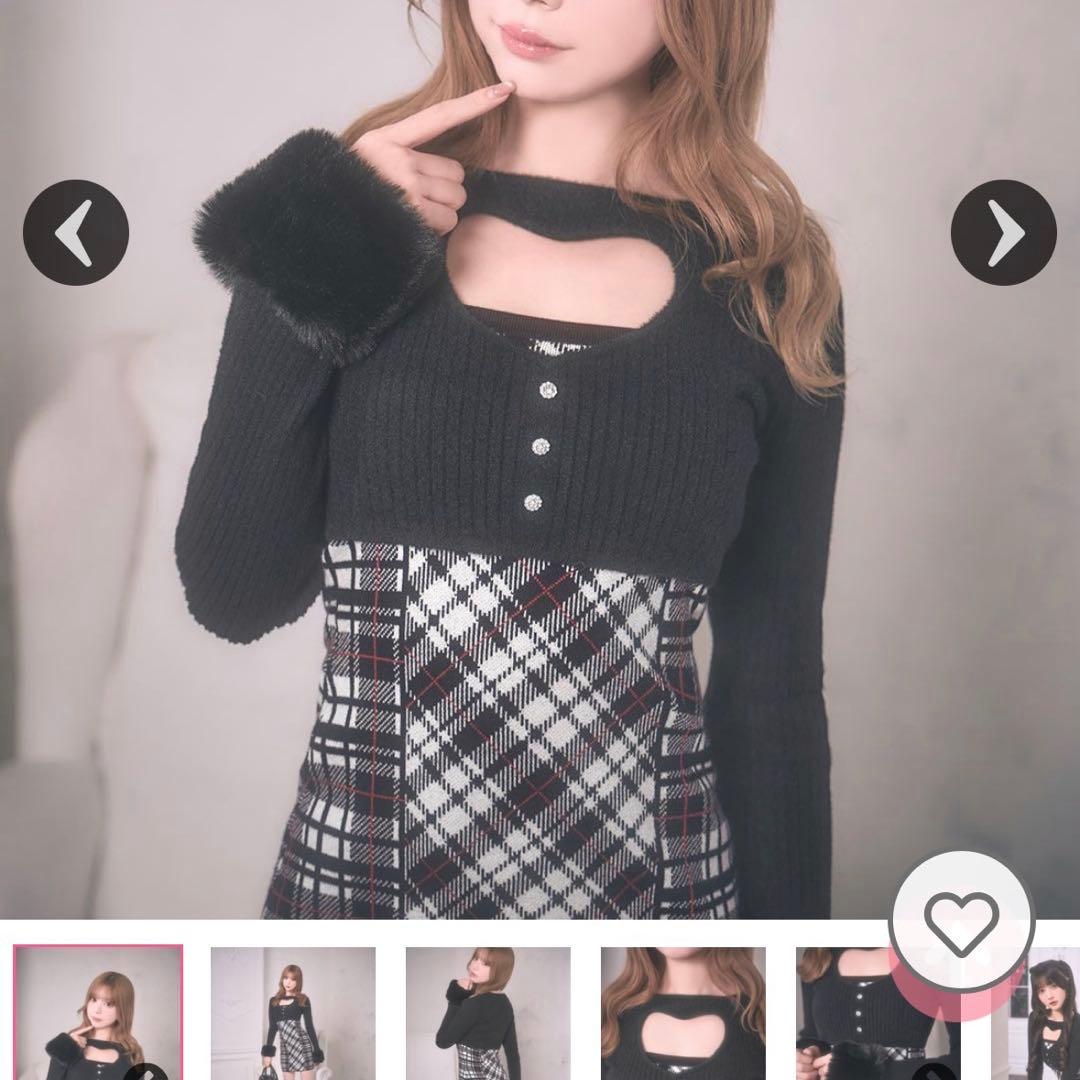Screen dimensions: 1080x1080
Task: Select the last thumbnail with dark-haired model
Action: coord(1040,1012)
